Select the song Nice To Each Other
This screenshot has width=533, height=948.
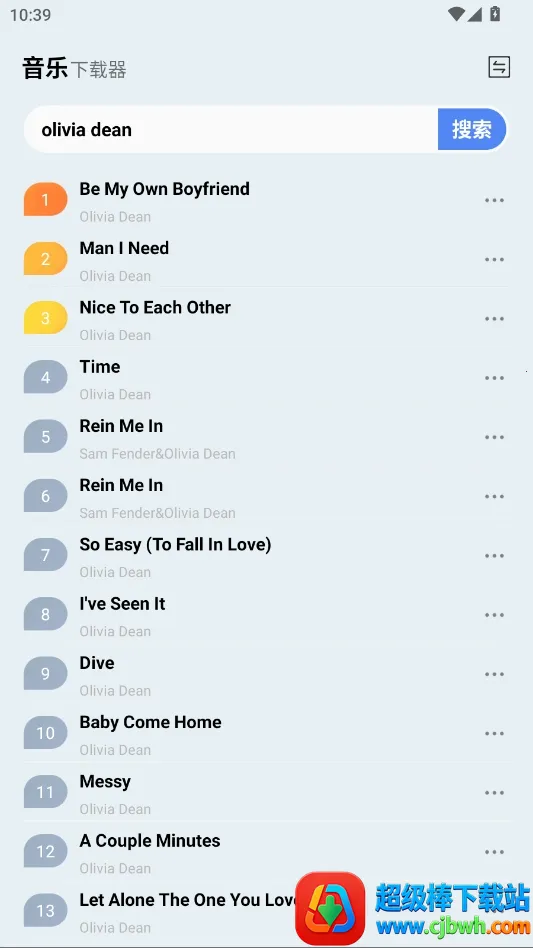pos(266,320)
